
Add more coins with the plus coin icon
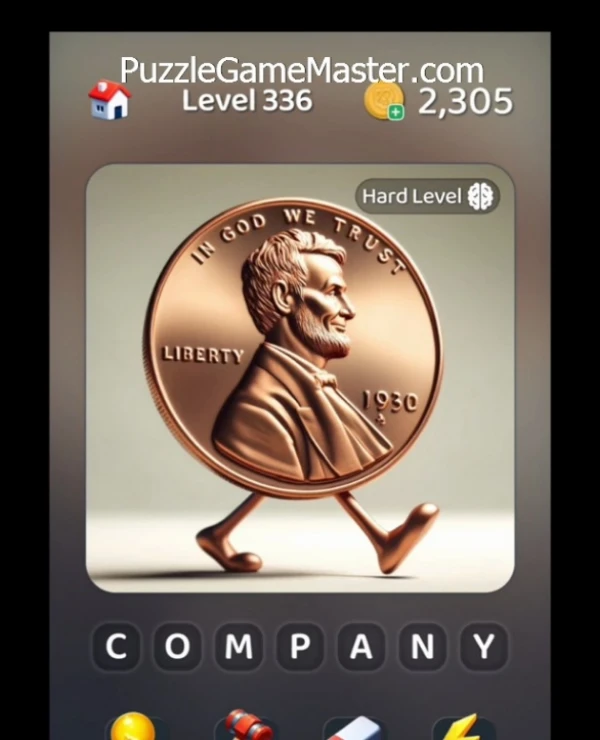(384, 101)
